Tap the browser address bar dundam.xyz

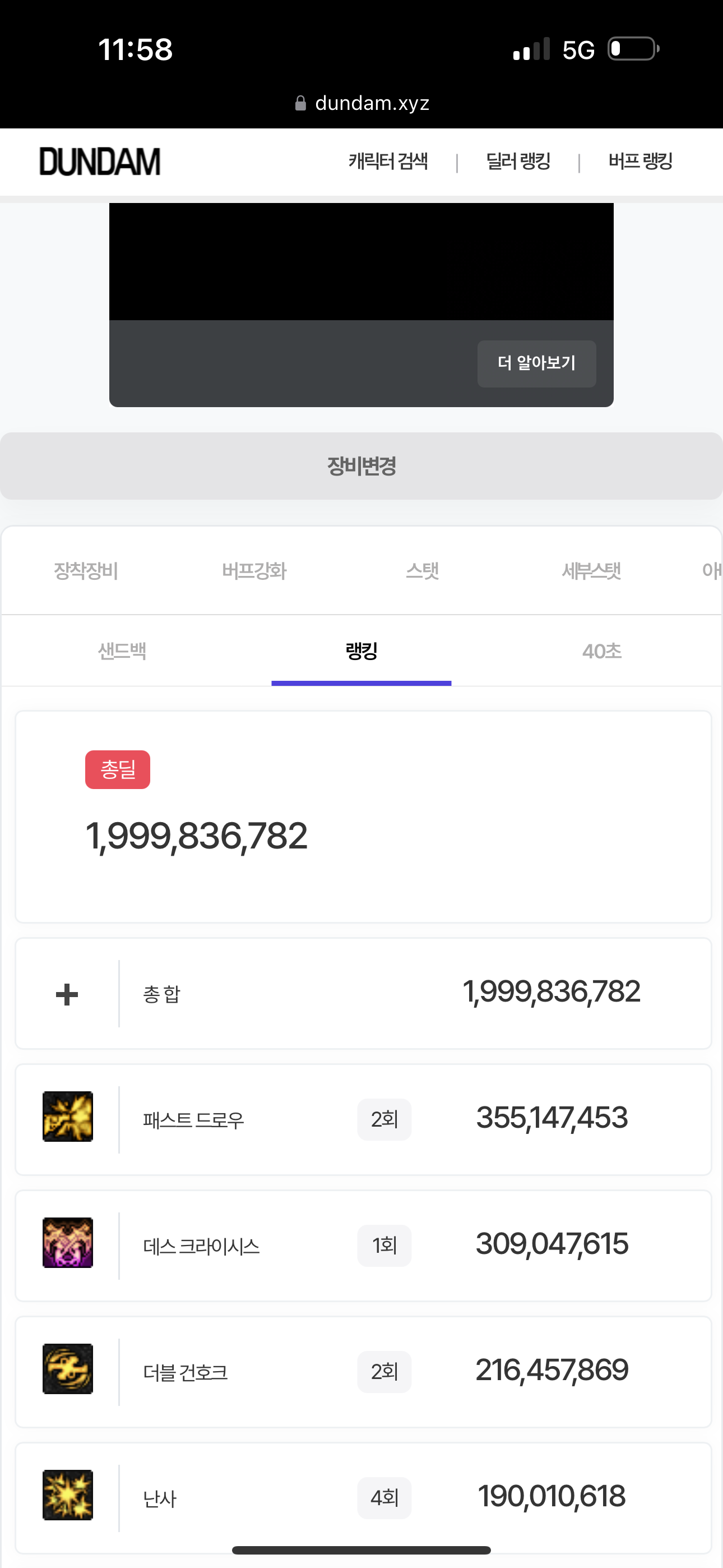tap(363, 103)
